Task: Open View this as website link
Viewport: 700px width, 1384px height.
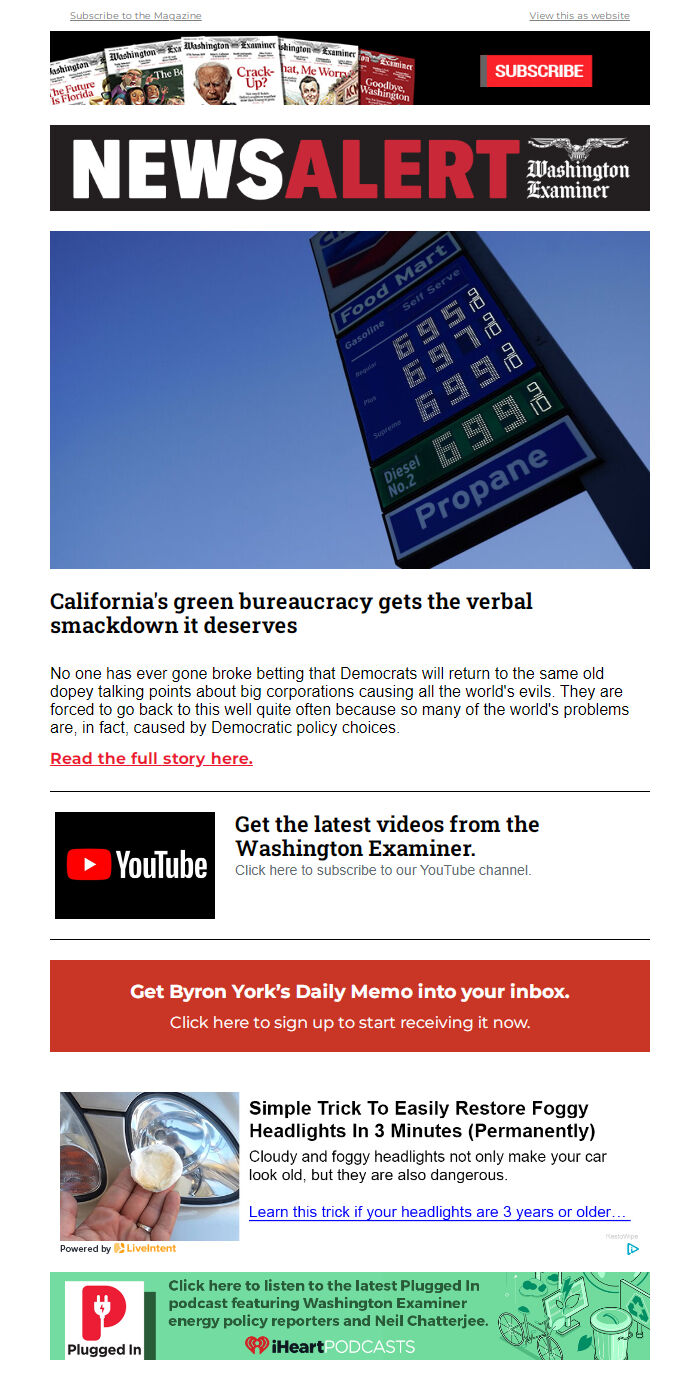Action: pyautogui.click(x=579, y=16)
